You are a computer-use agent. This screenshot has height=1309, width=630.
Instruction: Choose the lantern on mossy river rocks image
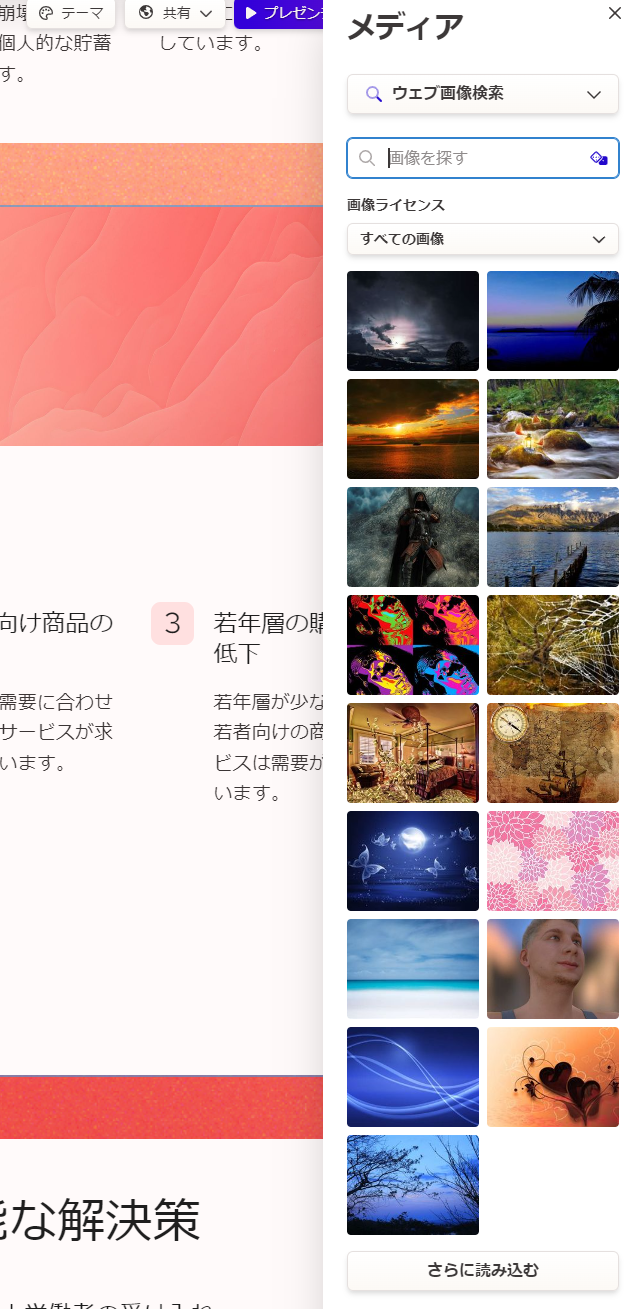(x=553, y=429)
